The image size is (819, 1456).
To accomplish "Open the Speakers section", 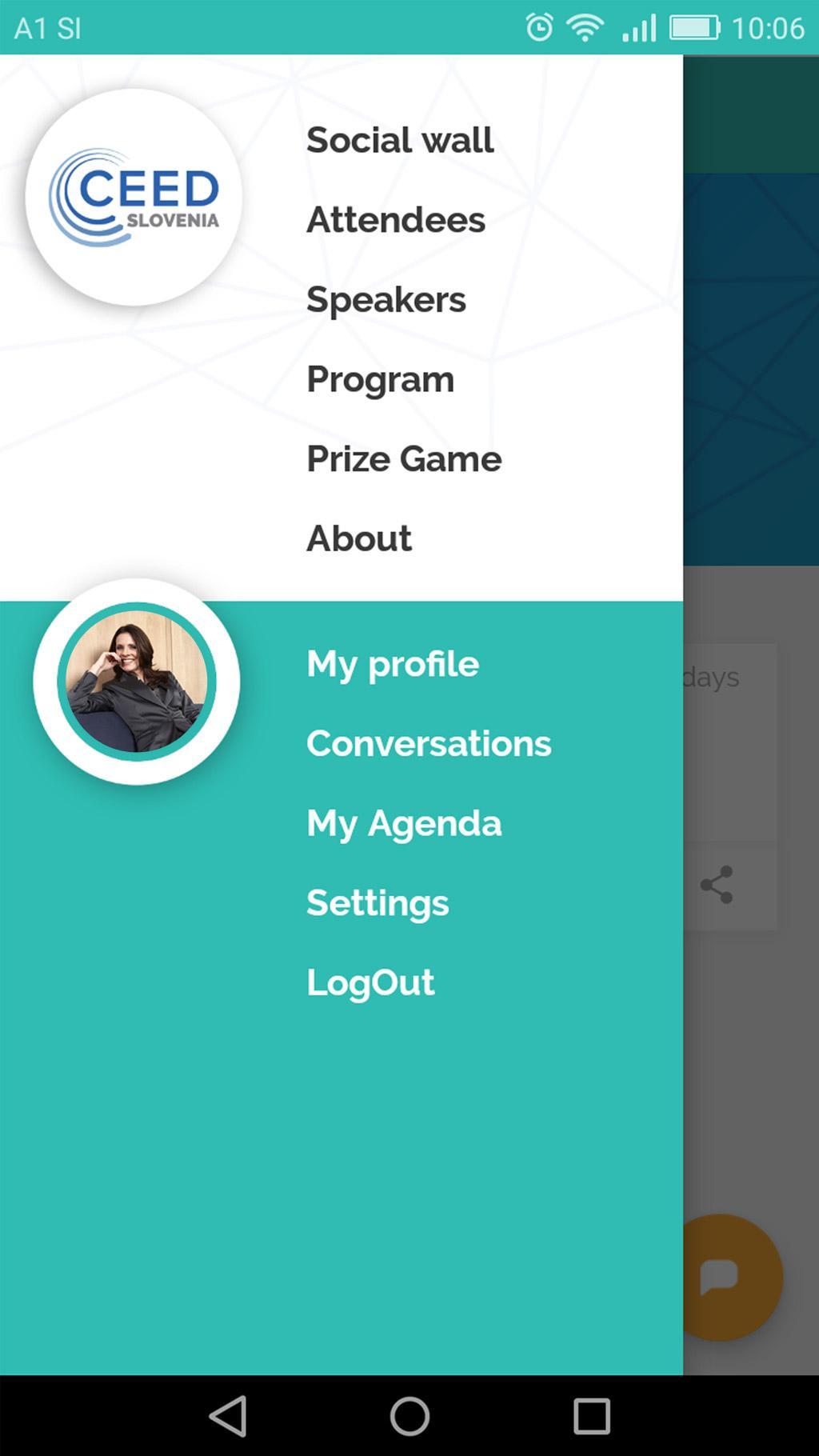I will pyautogui.click(x=386, y=300).
